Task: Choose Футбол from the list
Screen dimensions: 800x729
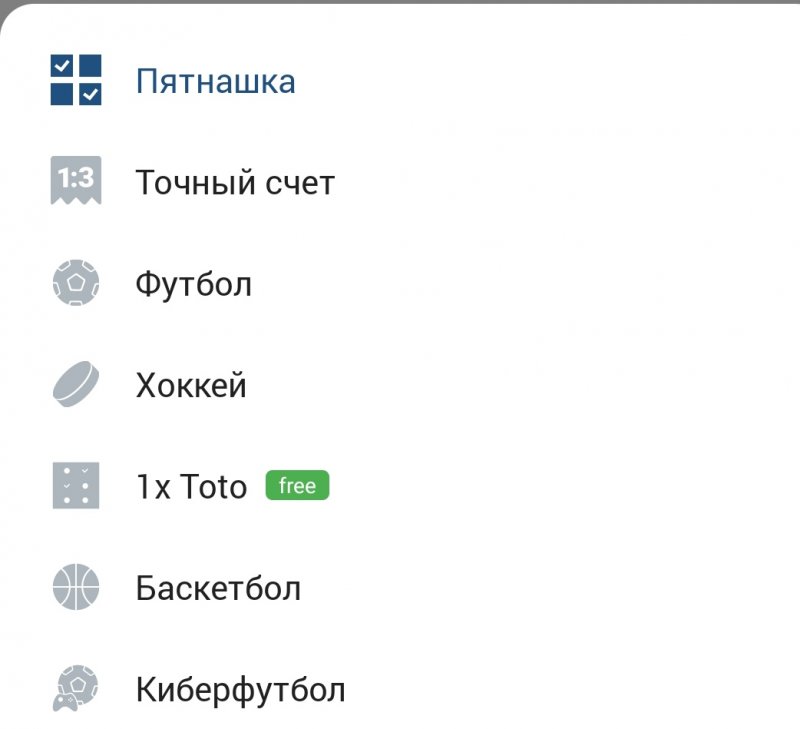Action: 193,285
